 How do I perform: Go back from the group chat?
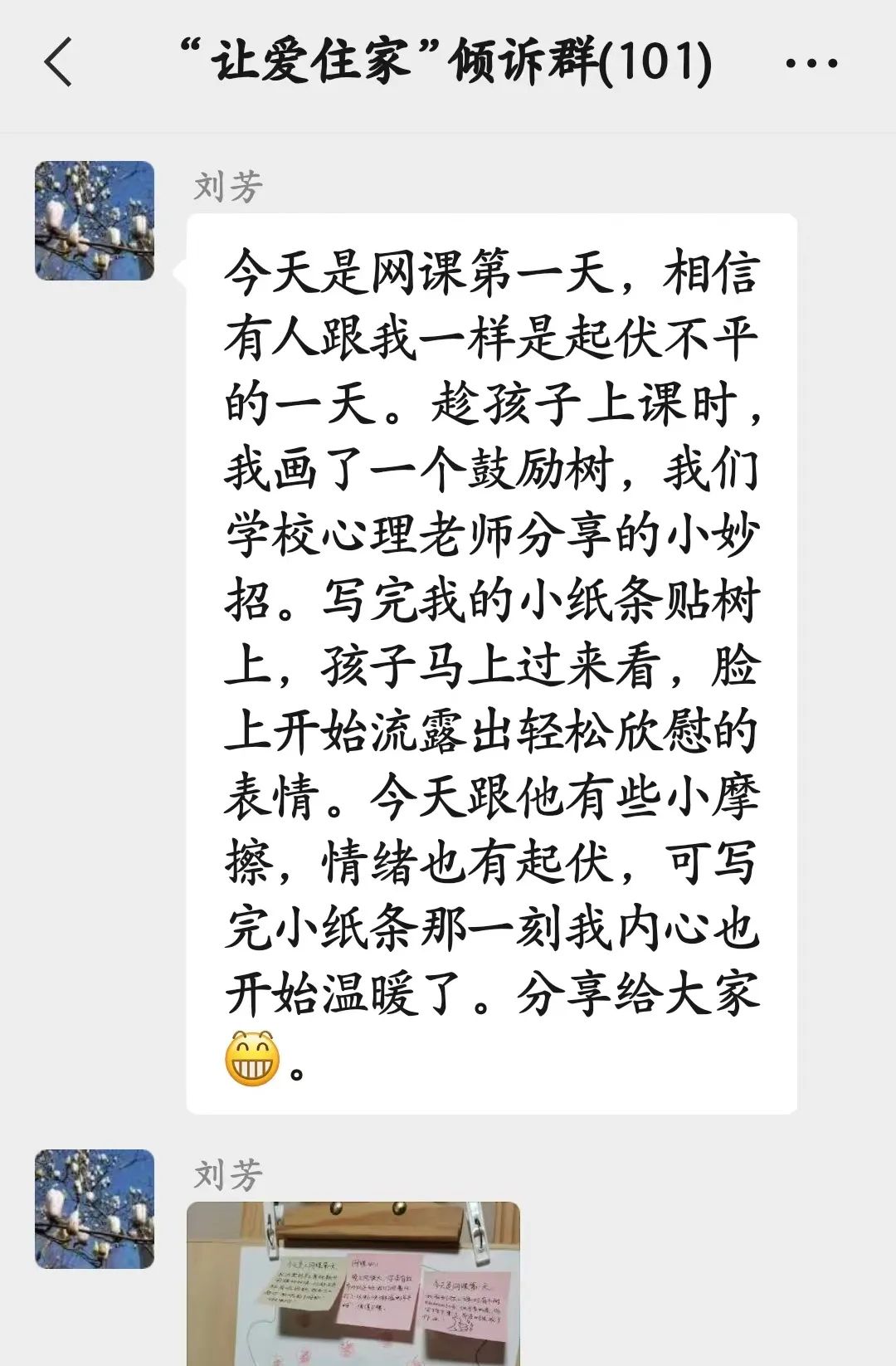click(58, 62)
